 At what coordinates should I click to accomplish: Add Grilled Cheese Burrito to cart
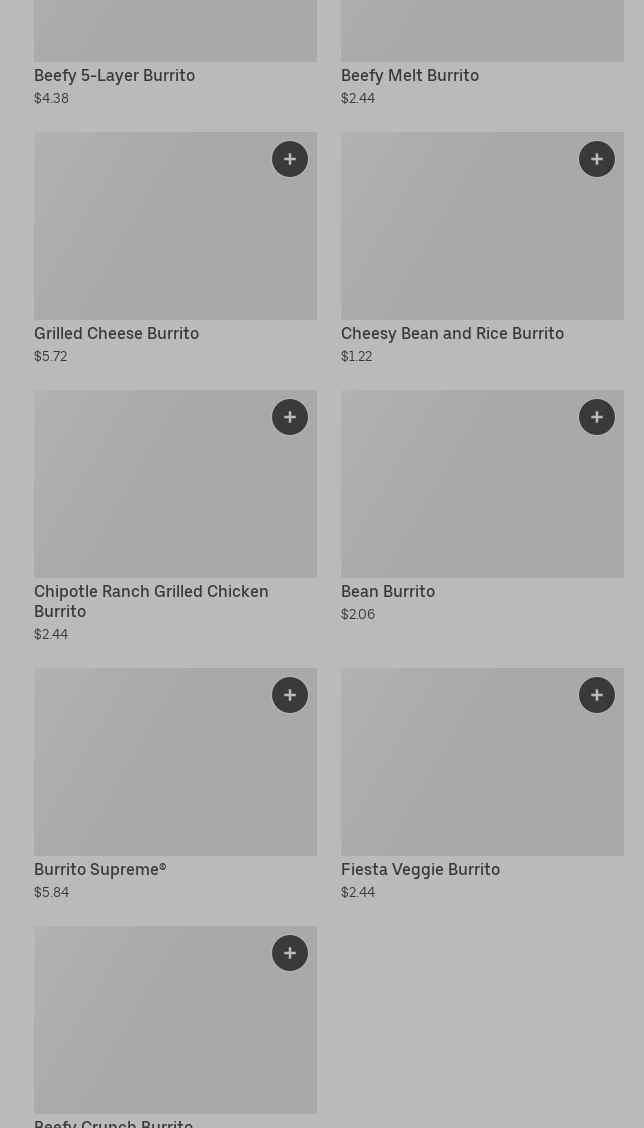290,159
